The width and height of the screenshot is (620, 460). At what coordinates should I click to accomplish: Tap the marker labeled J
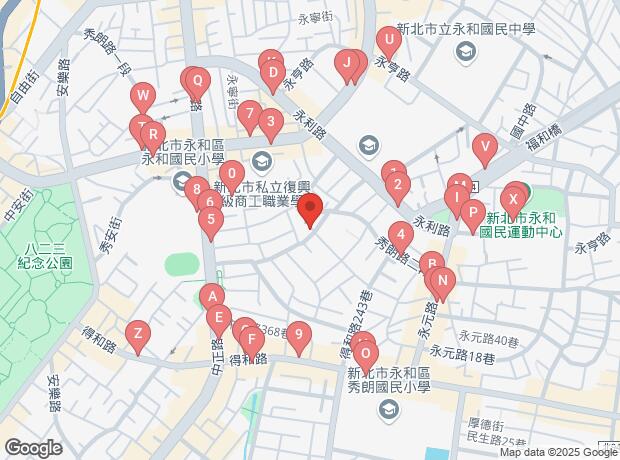click(346, 66)
